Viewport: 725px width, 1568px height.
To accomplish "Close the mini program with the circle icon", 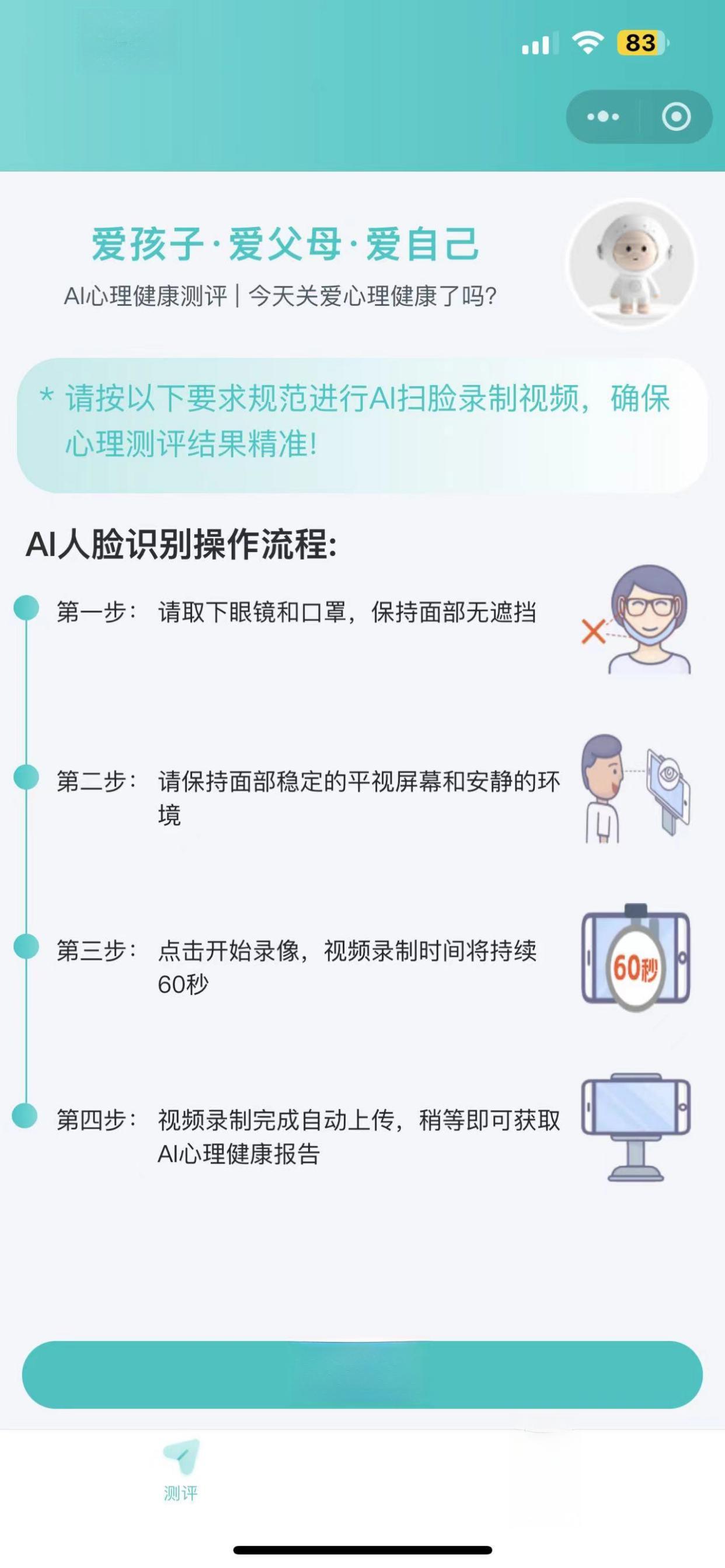I will tap(676, 117).
